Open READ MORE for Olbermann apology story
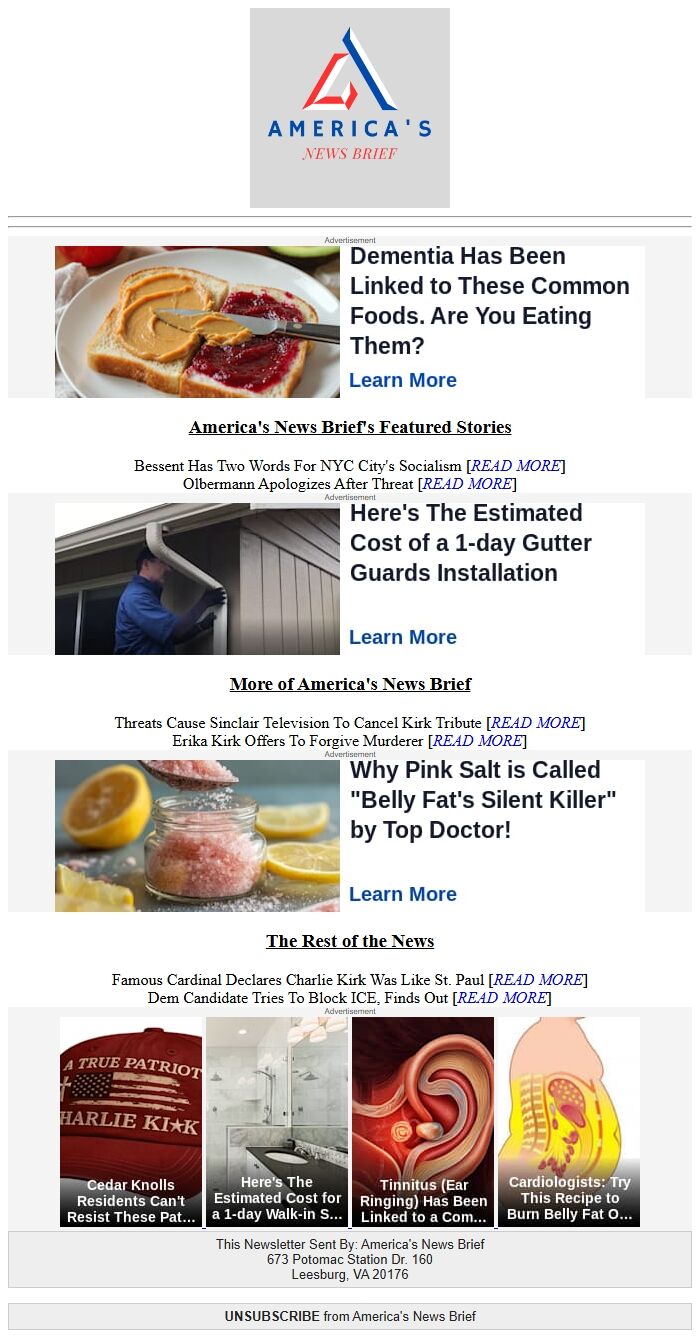This screenshot has height=1339, width=700. [467, 484]
